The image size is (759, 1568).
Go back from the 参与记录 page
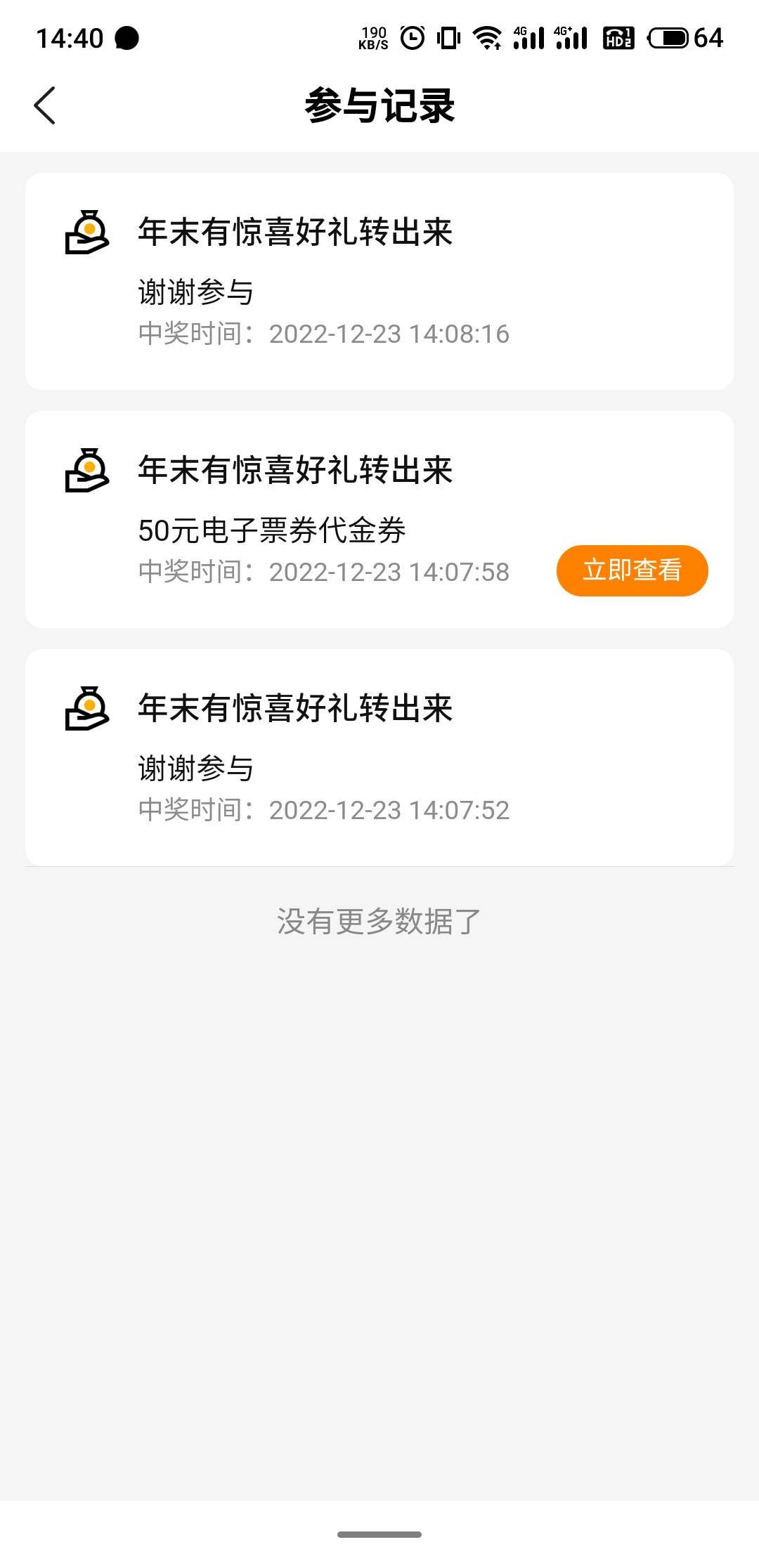pos(44,106)
